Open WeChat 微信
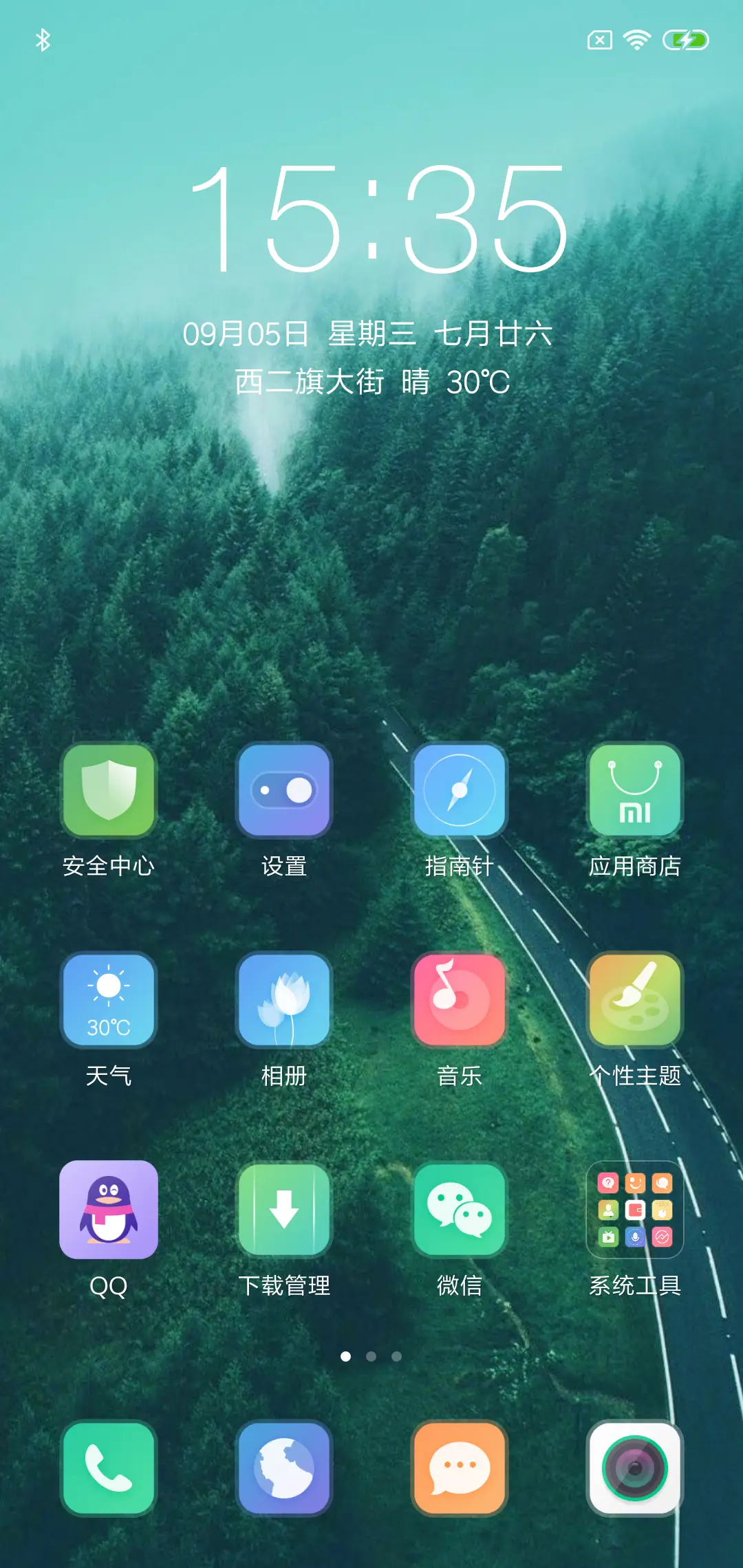This screenshot has height=1568, width=743. 460,1210
